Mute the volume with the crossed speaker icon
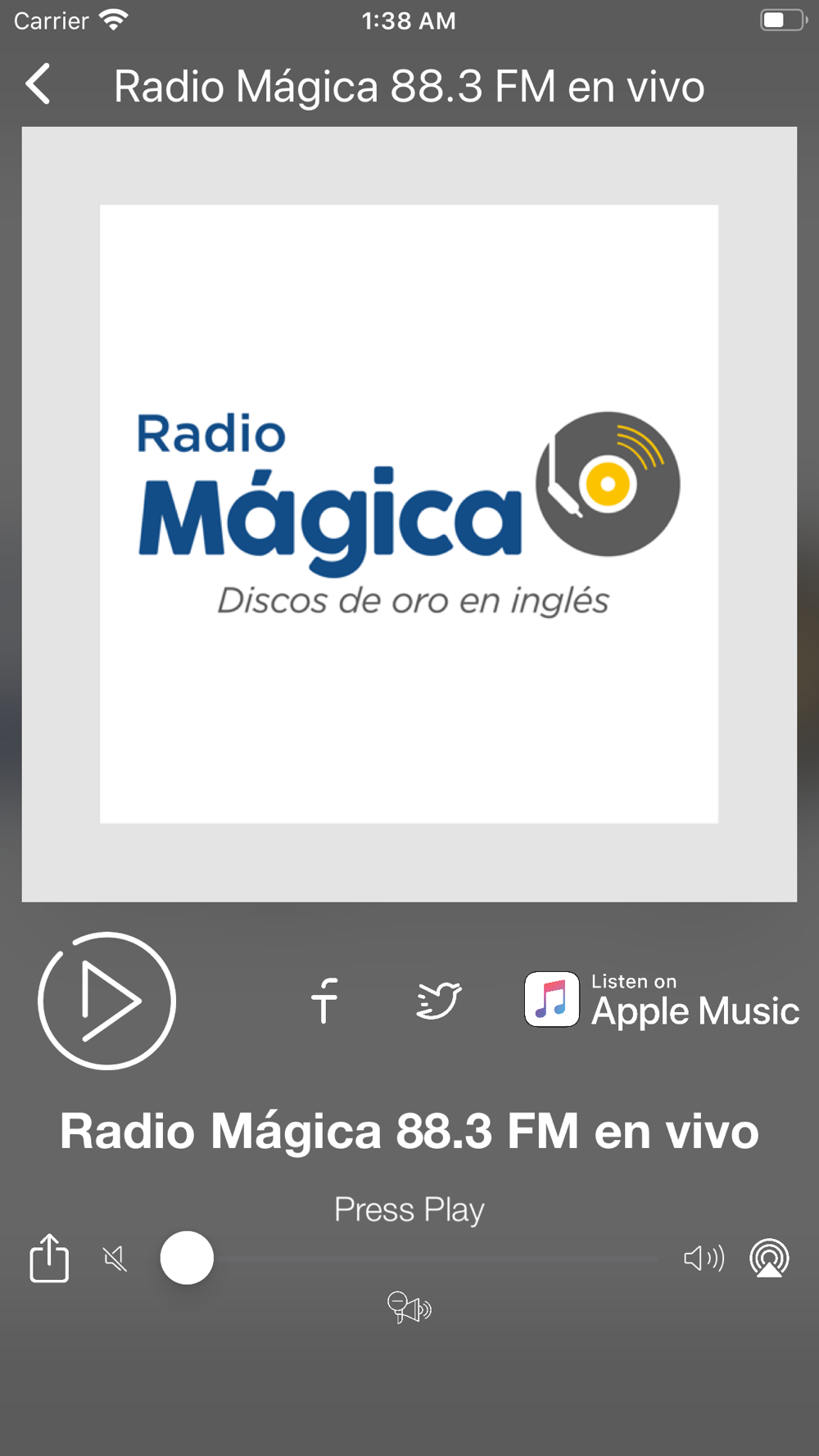819x1456 pixels. [115, 1259]
